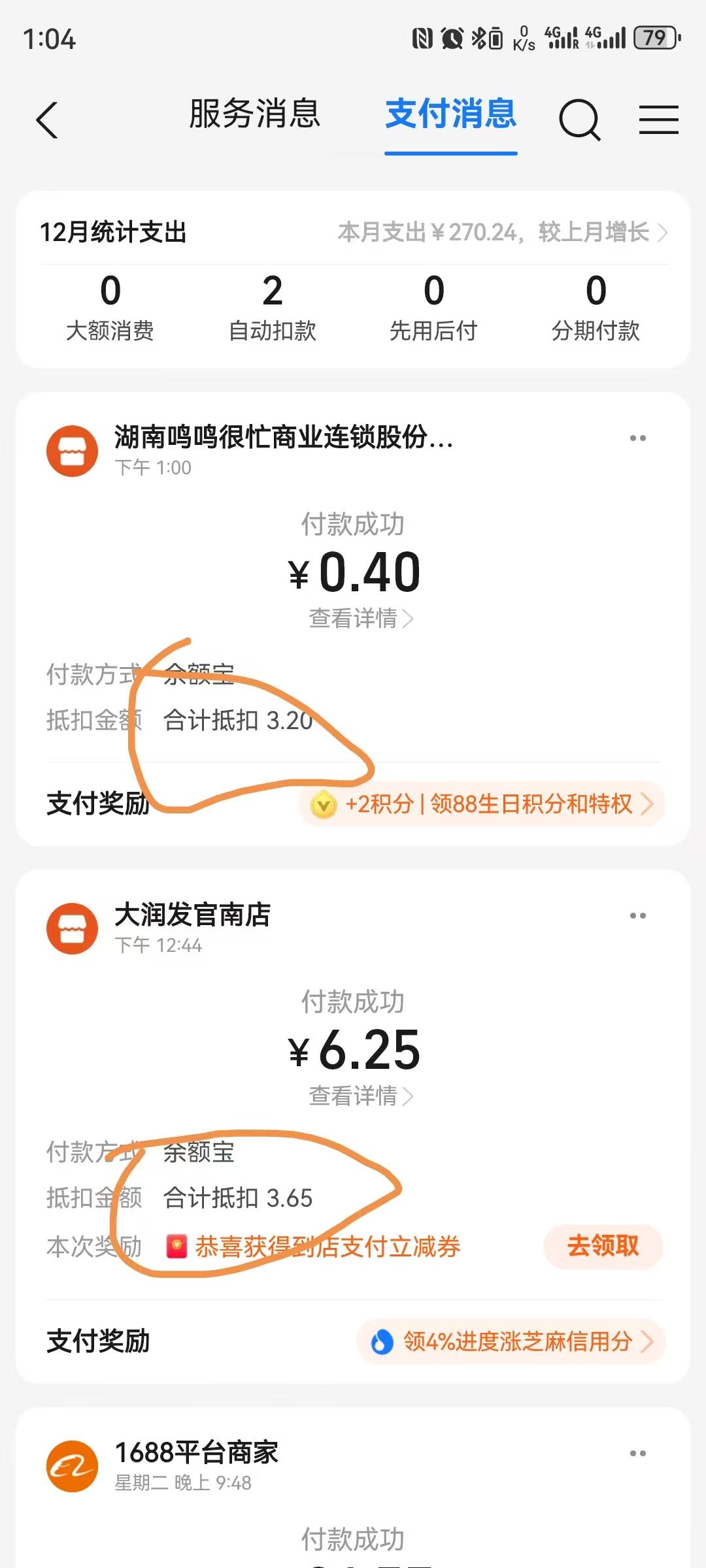
Task: Tap 查看详情 under the ¥6.25 payment
Action: (360, 1096)
